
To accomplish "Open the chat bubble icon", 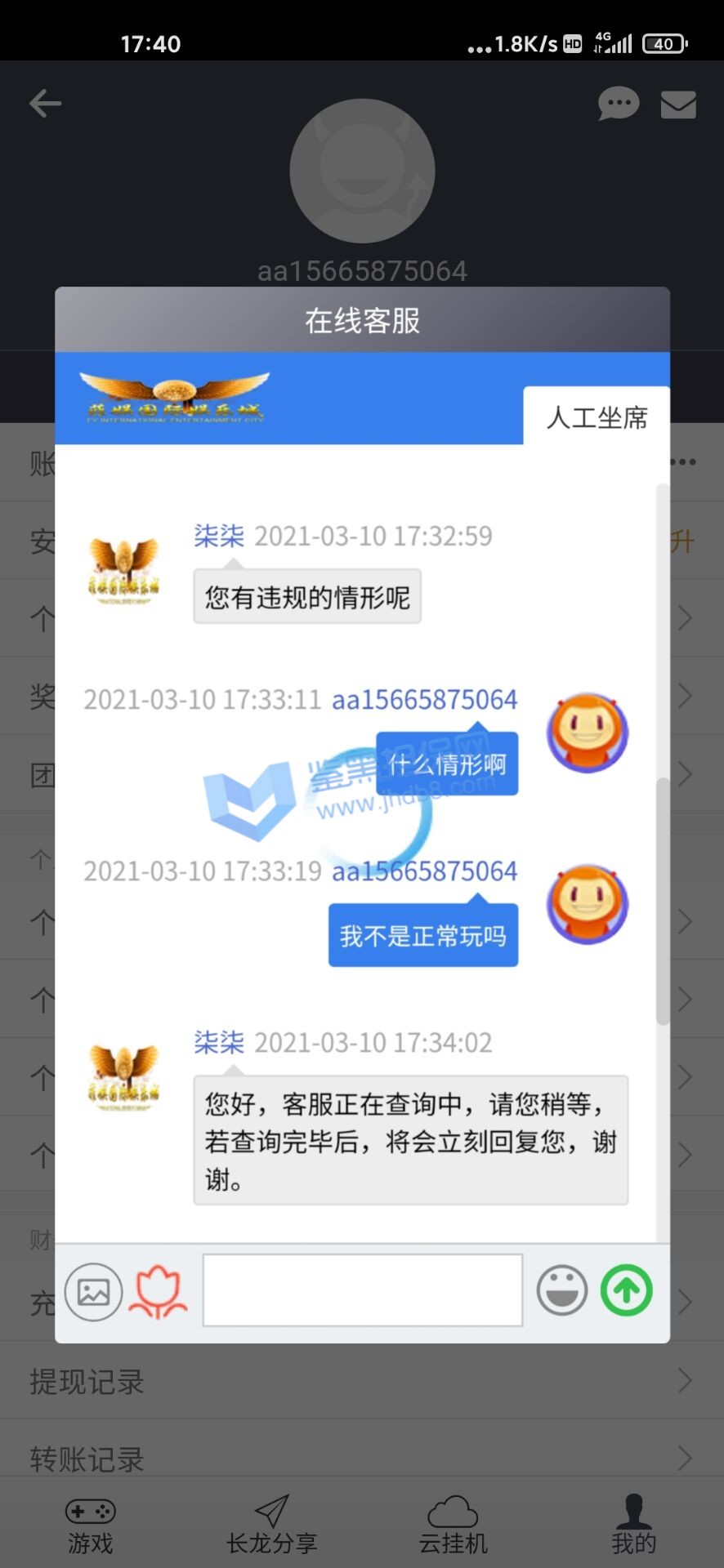I will coord(618,104).
